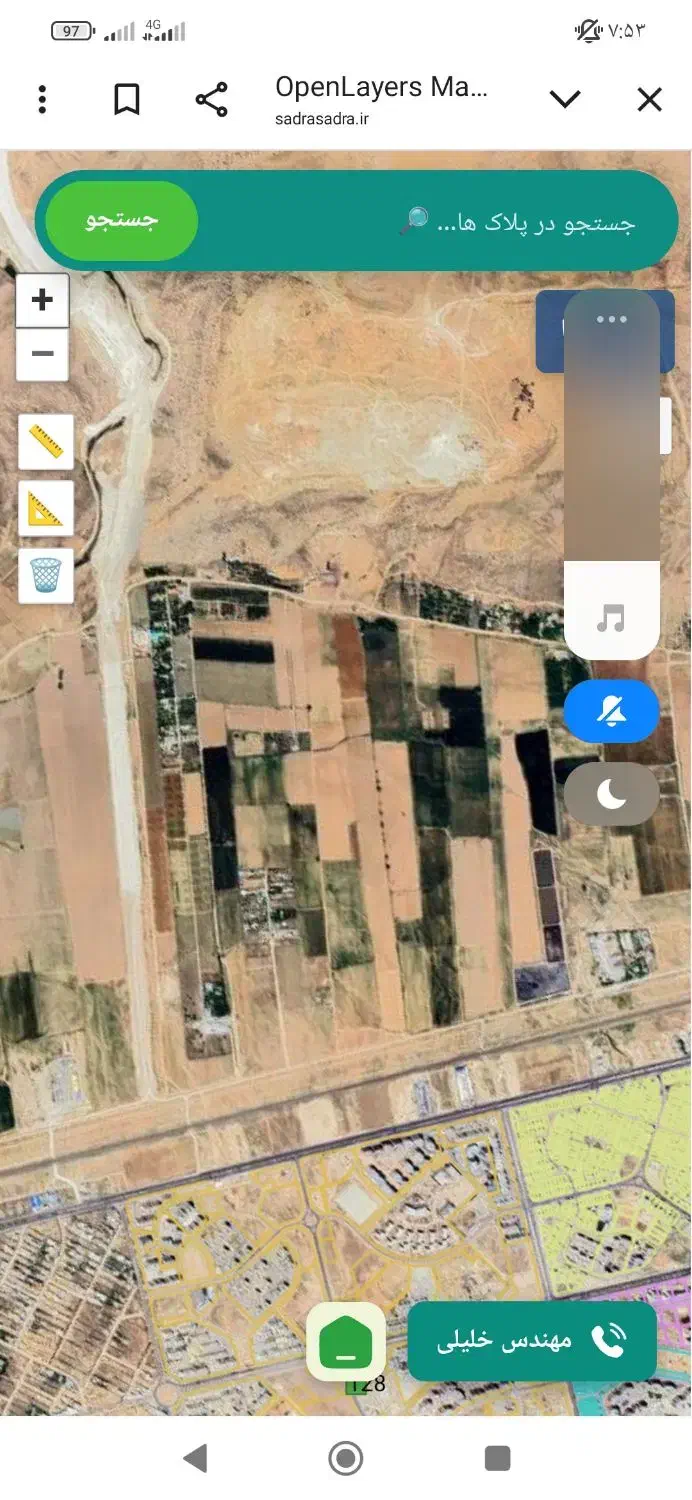Call مهندس خلیلی
Viewport: 692px width, 1500px height.
[532, 1340]
